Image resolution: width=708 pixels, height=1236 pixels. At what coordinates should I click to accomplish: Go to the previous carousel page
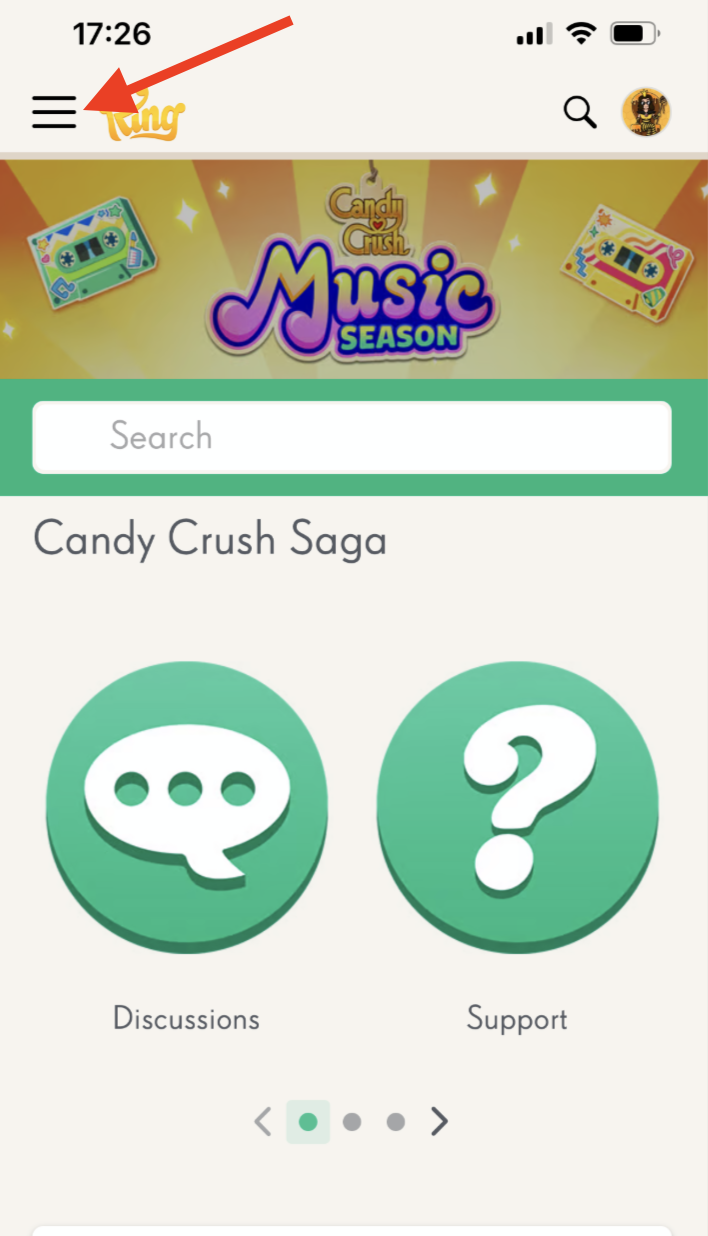pyautogui.click(x=263, y=1122)
